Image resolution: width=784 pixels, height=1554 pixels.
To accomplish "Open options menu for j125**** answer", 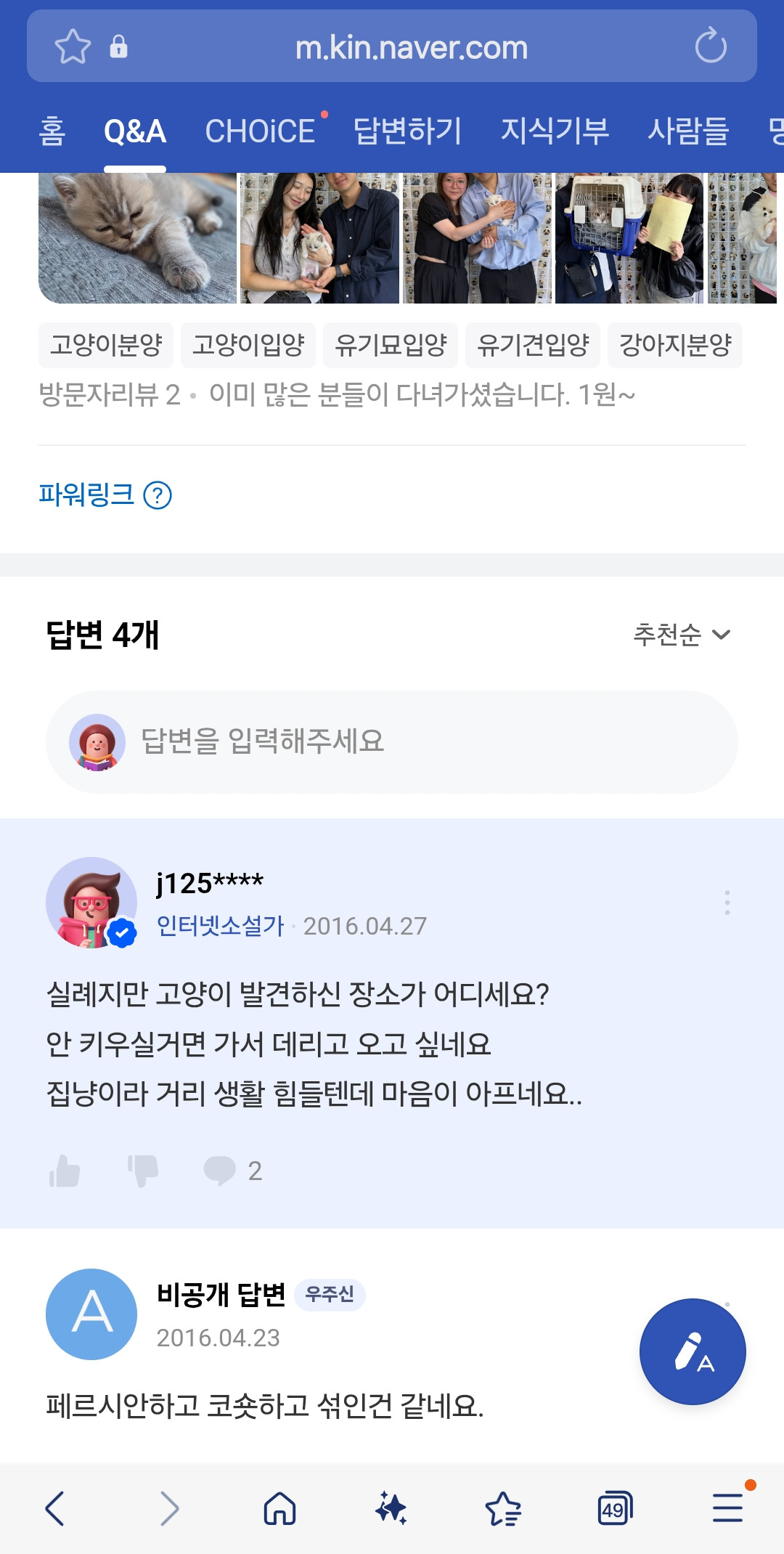I will (x=727, y=902).
